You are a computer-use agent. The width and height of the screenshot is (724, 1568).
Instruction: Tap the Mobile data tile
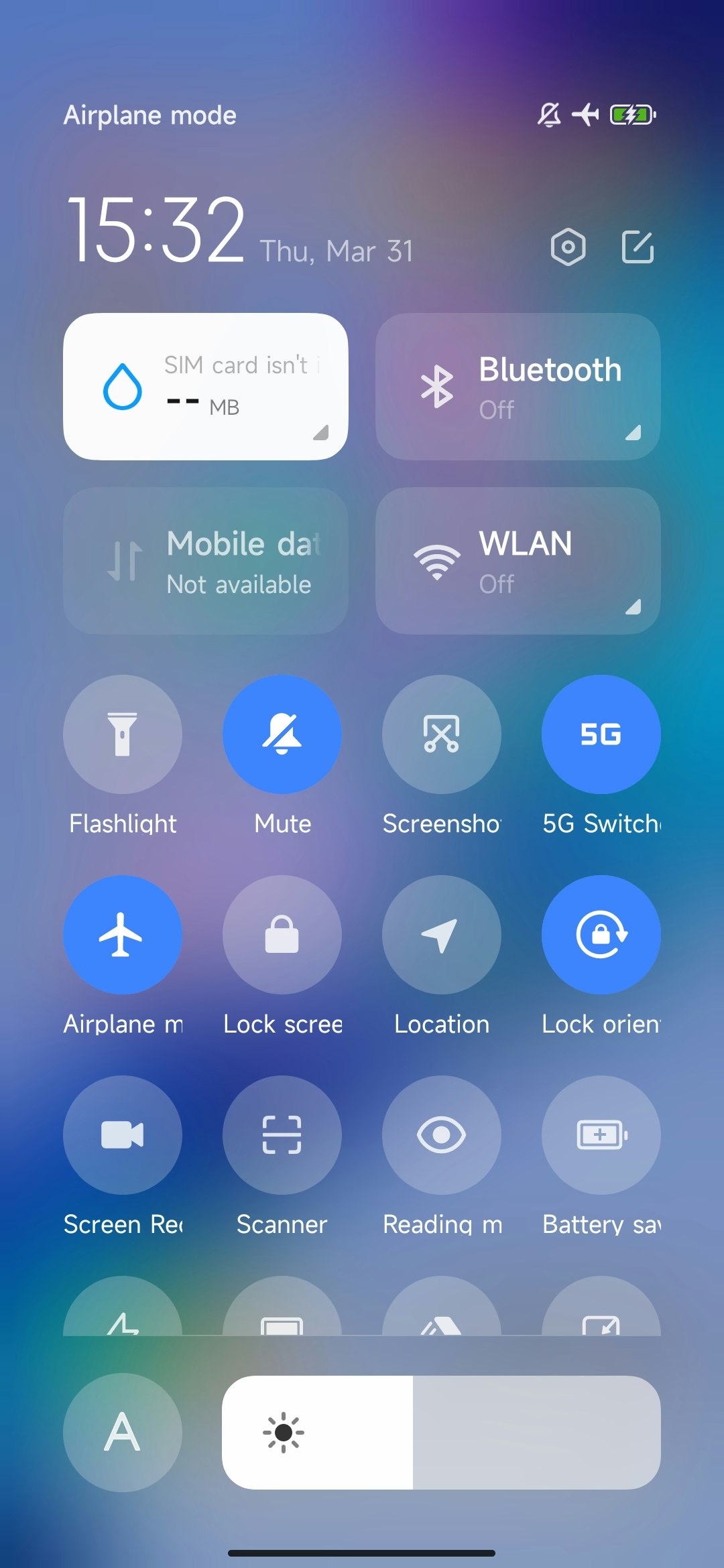206,560
